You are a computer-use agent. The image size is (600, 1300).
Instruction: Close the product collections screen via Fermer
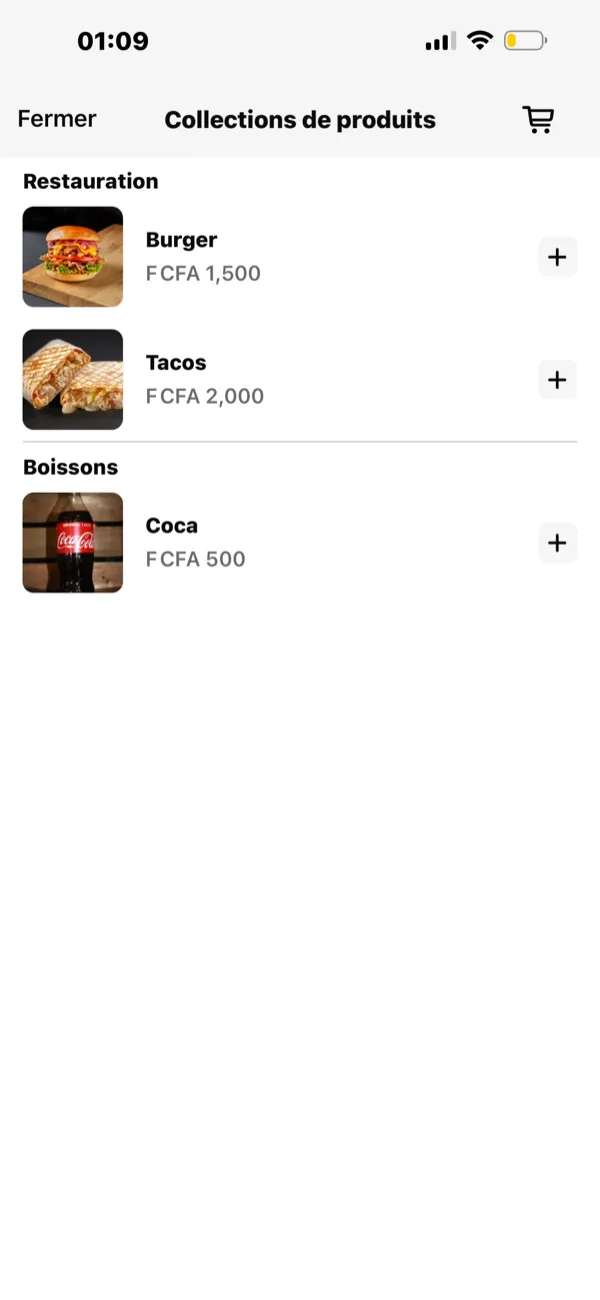[57, 119]
